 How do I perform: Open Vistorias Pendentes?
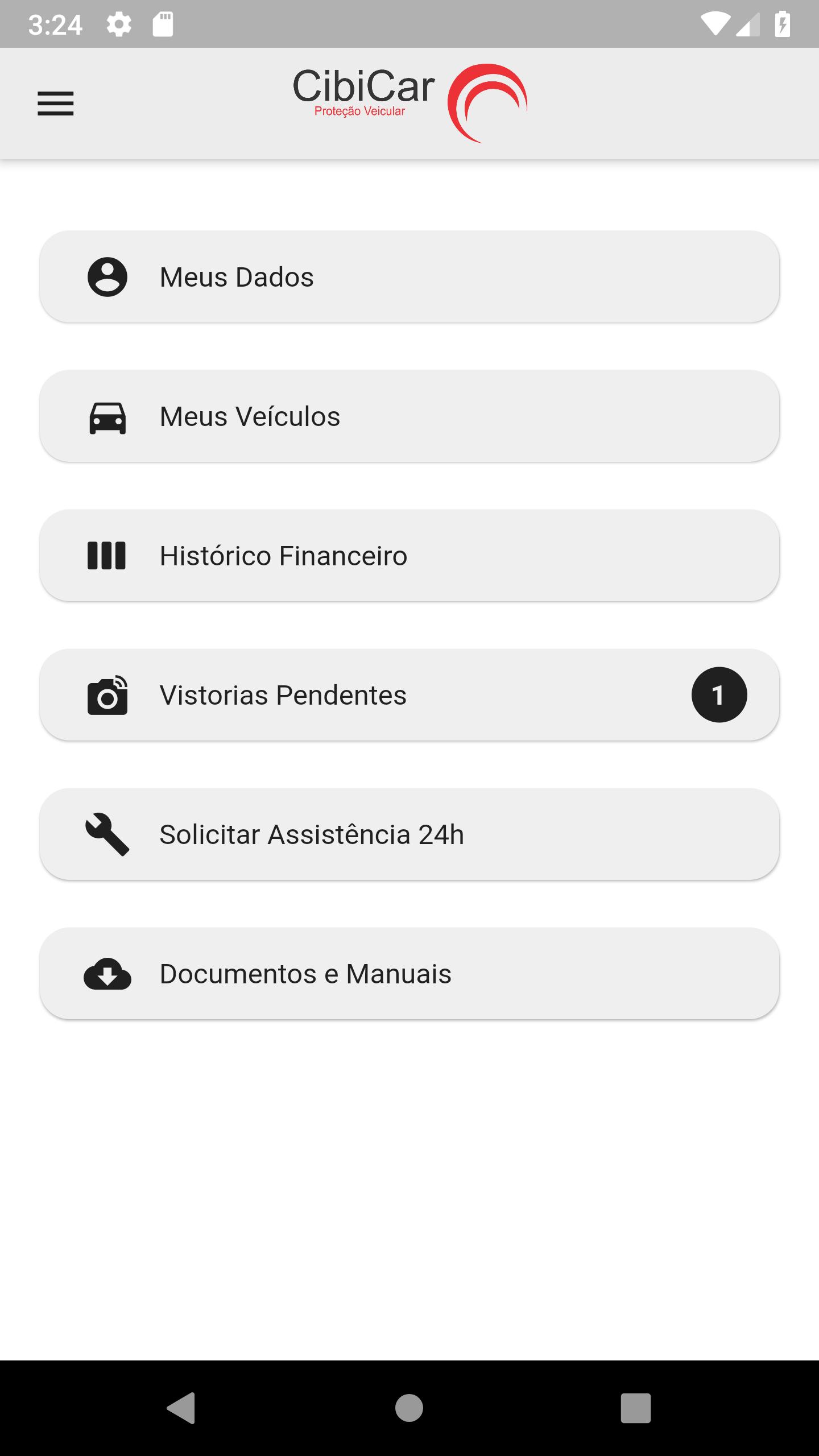tap(409, 695)
